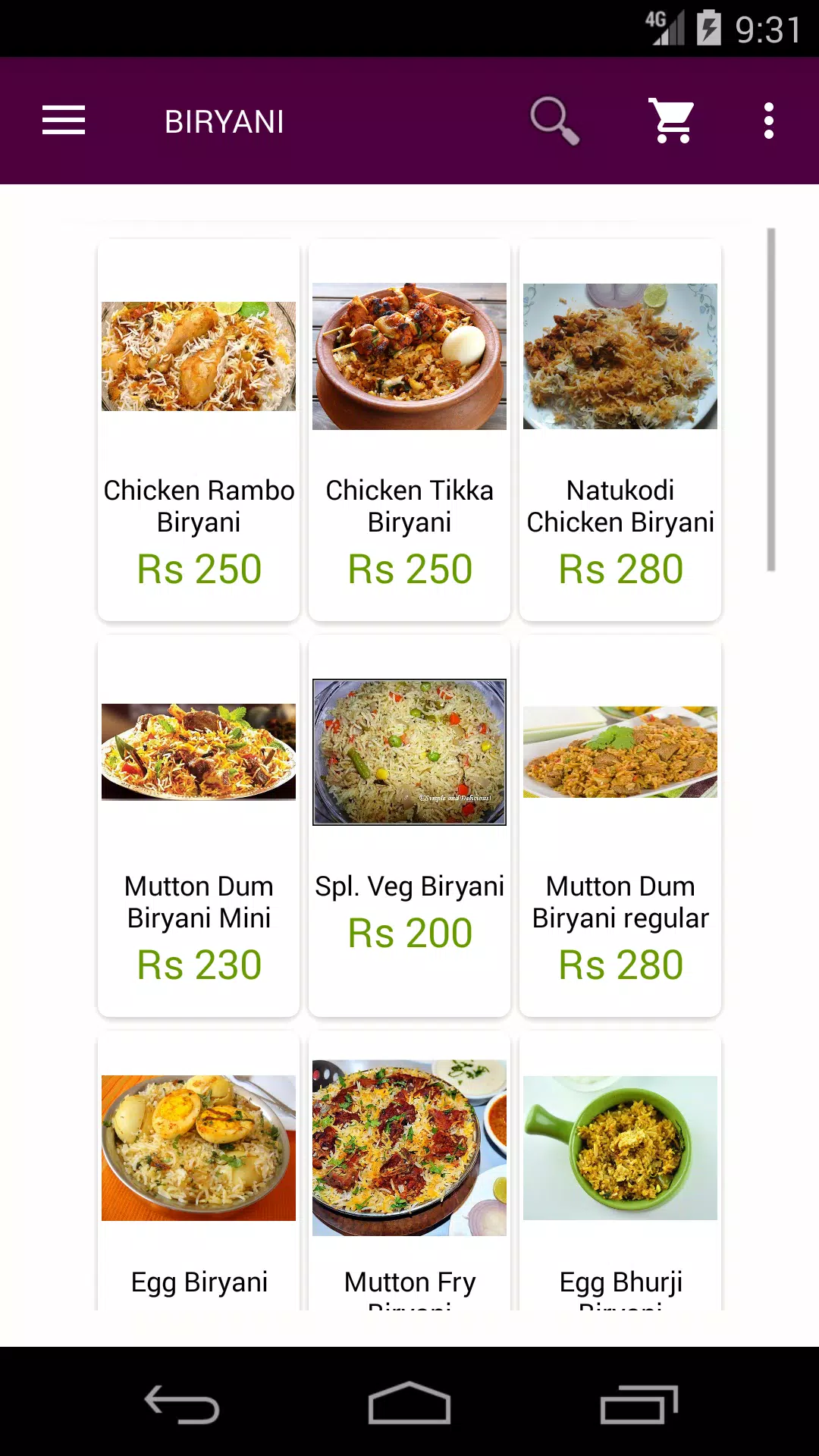Image resolution: width=819 pixels, height=1456 pixels.
Task: Open the three-dot overflow menu
Action: 769,121
